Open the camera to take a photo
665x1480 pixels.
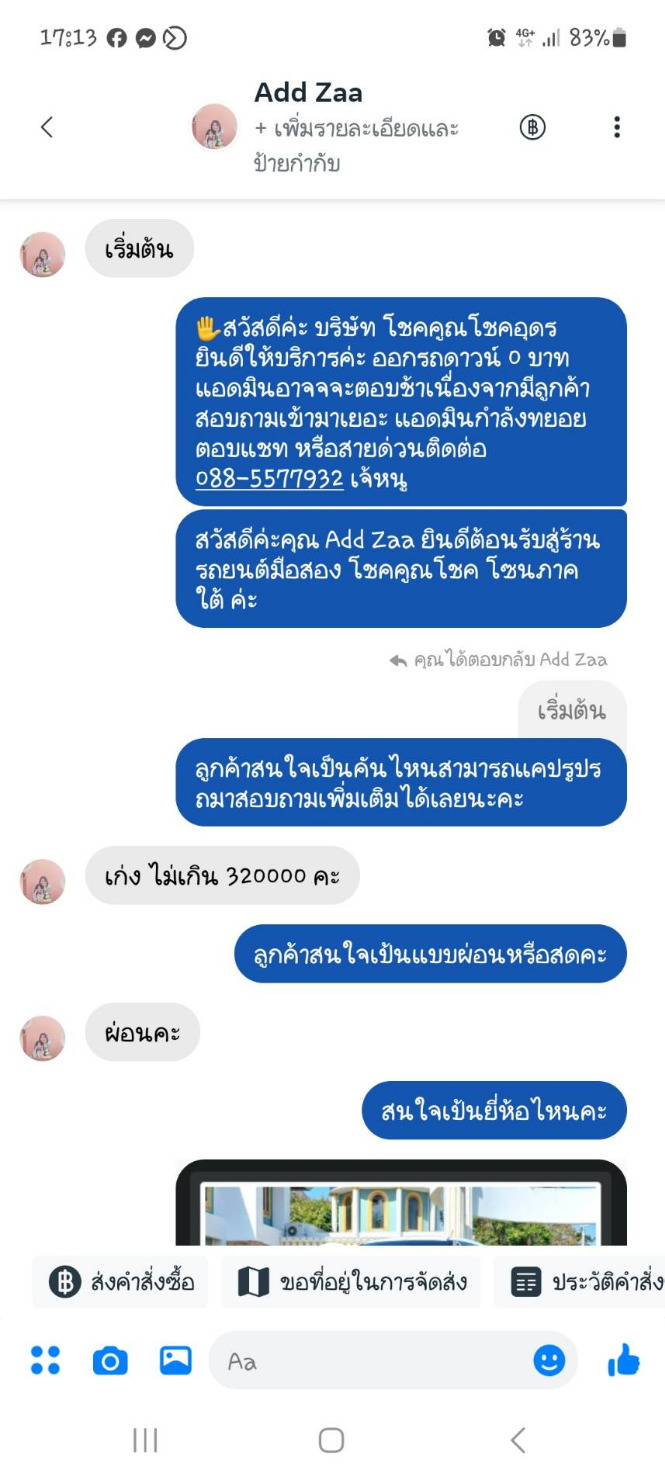coord(110,1360)
